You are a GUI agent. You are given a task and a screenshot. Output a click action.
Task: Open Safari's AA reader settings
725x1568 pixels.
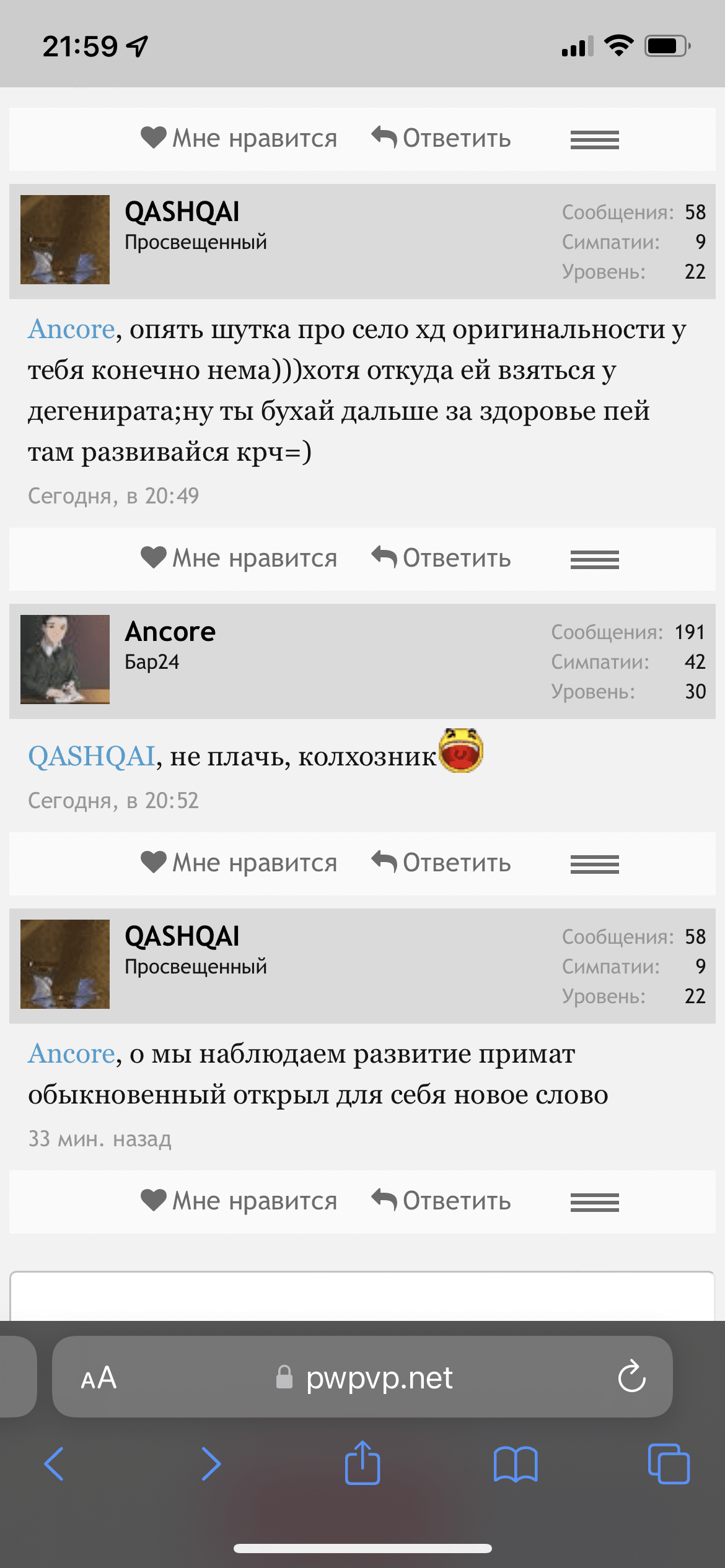(99, 1378)
